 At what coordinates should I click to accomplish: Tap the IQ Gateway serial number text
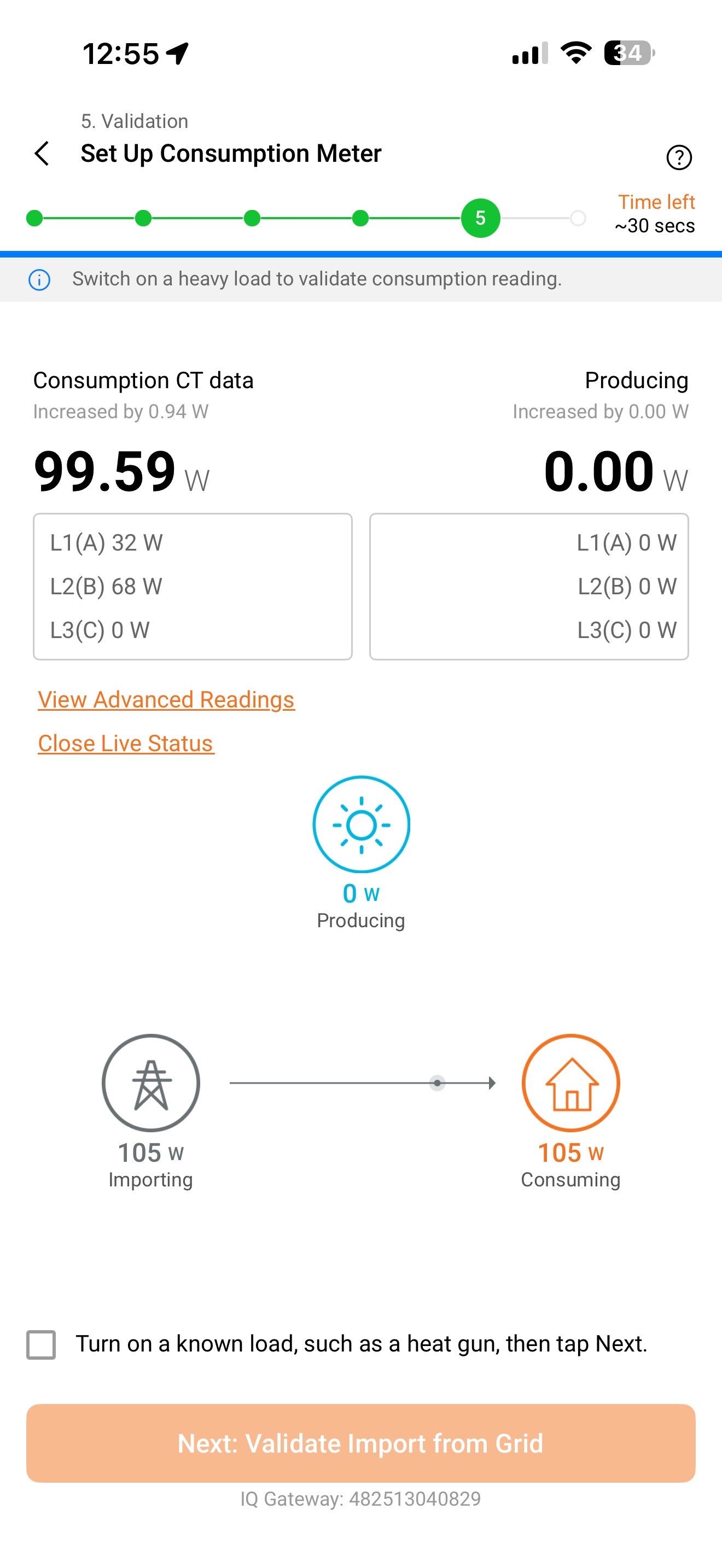pos(361,1499)
